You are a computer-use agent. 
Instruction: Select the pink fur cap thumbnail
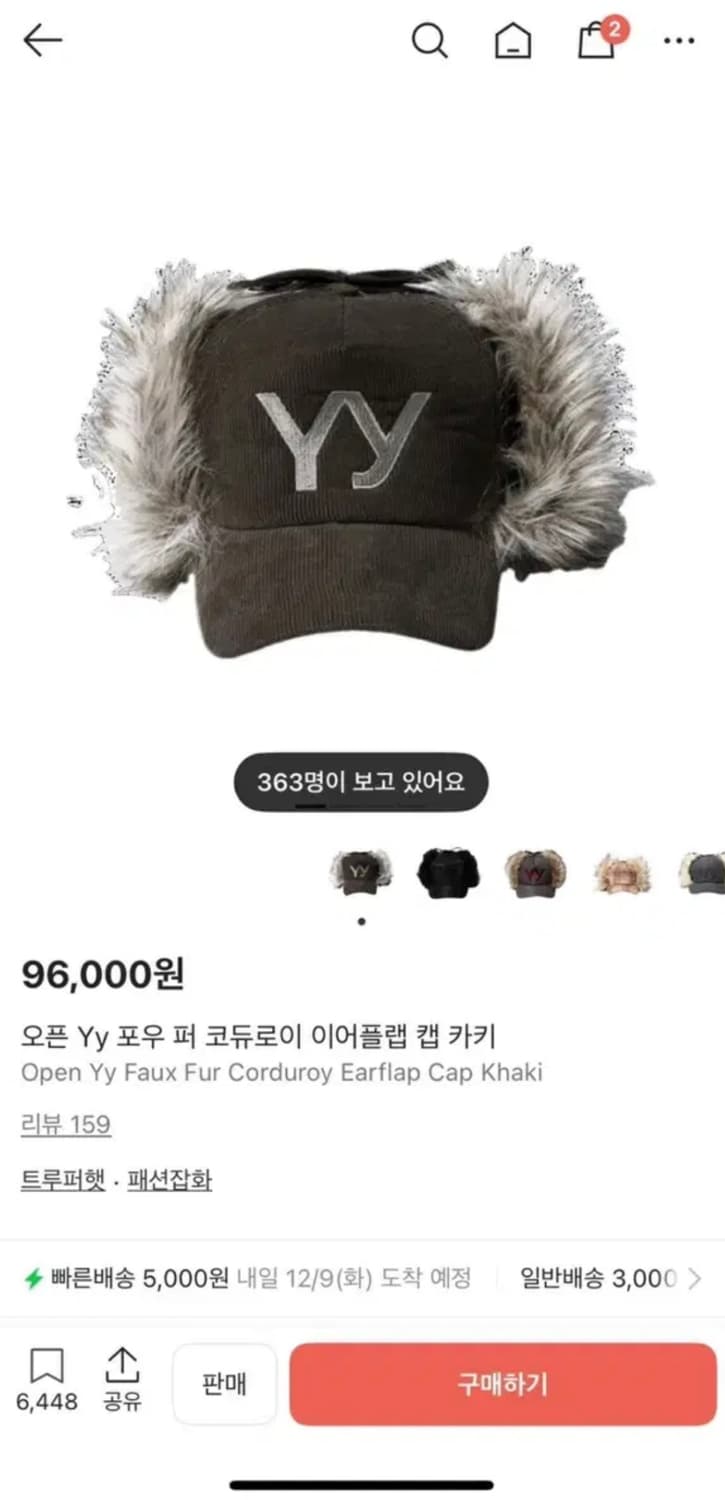tap(622, 871)
